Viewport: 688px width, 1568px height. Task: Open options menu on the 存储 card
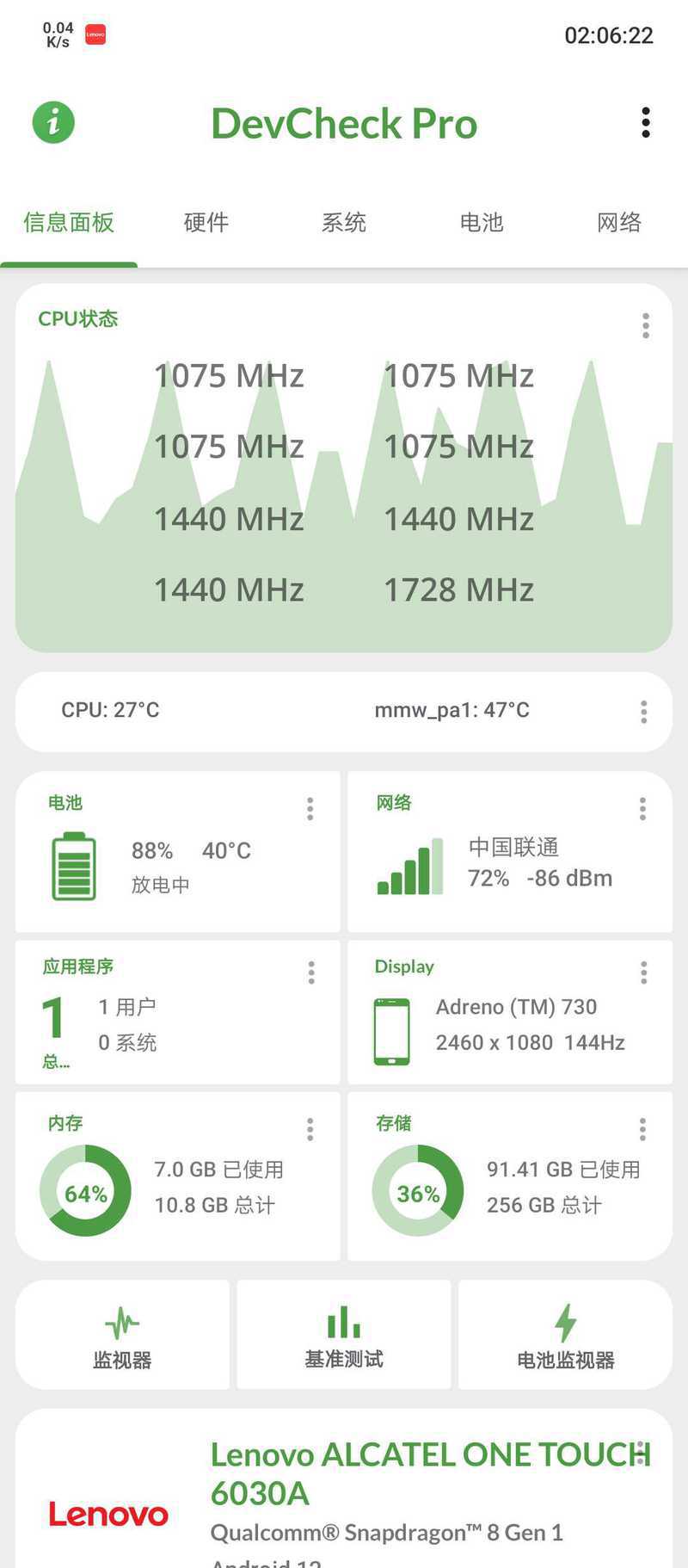[642, 1129]
